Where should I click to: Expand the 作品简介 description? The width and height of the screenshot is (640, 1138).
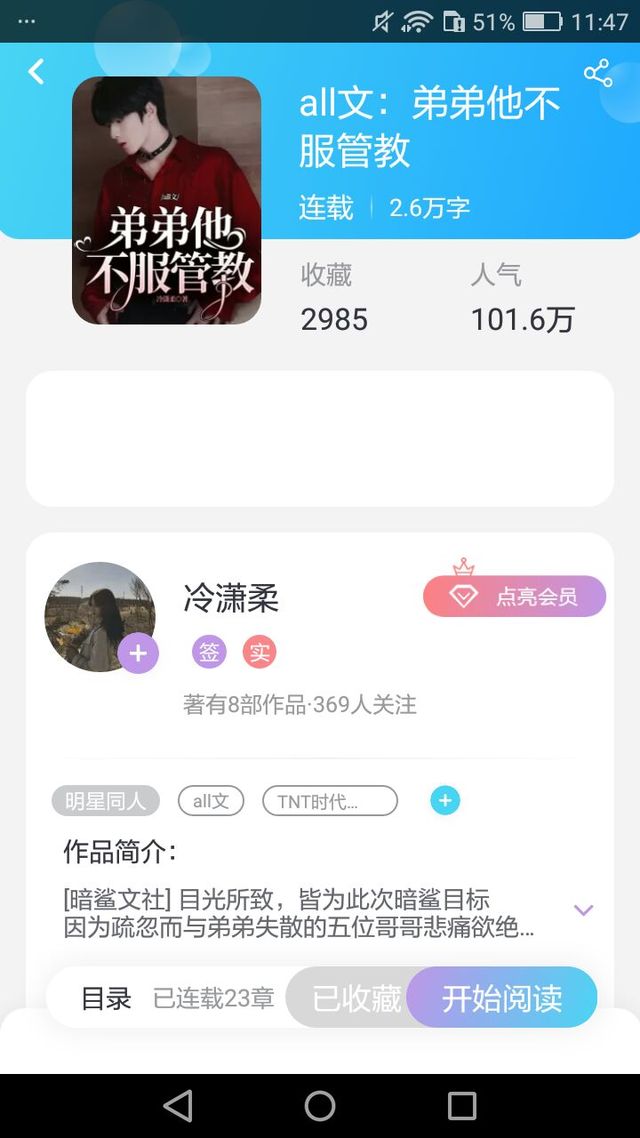583,909
